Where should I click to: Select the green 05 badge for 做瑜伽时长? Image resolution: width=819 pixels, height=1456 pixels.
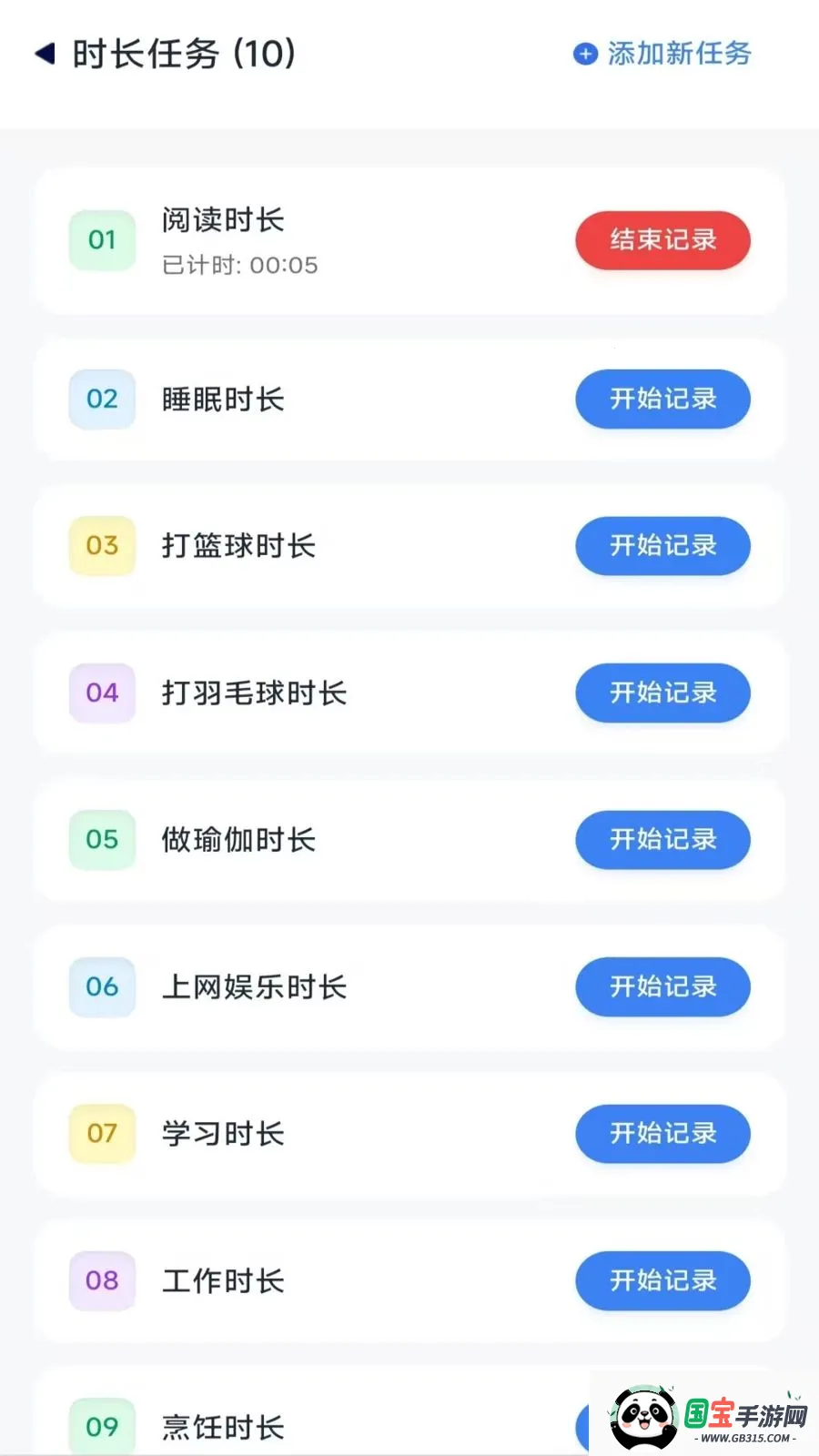tap(101, 840)
